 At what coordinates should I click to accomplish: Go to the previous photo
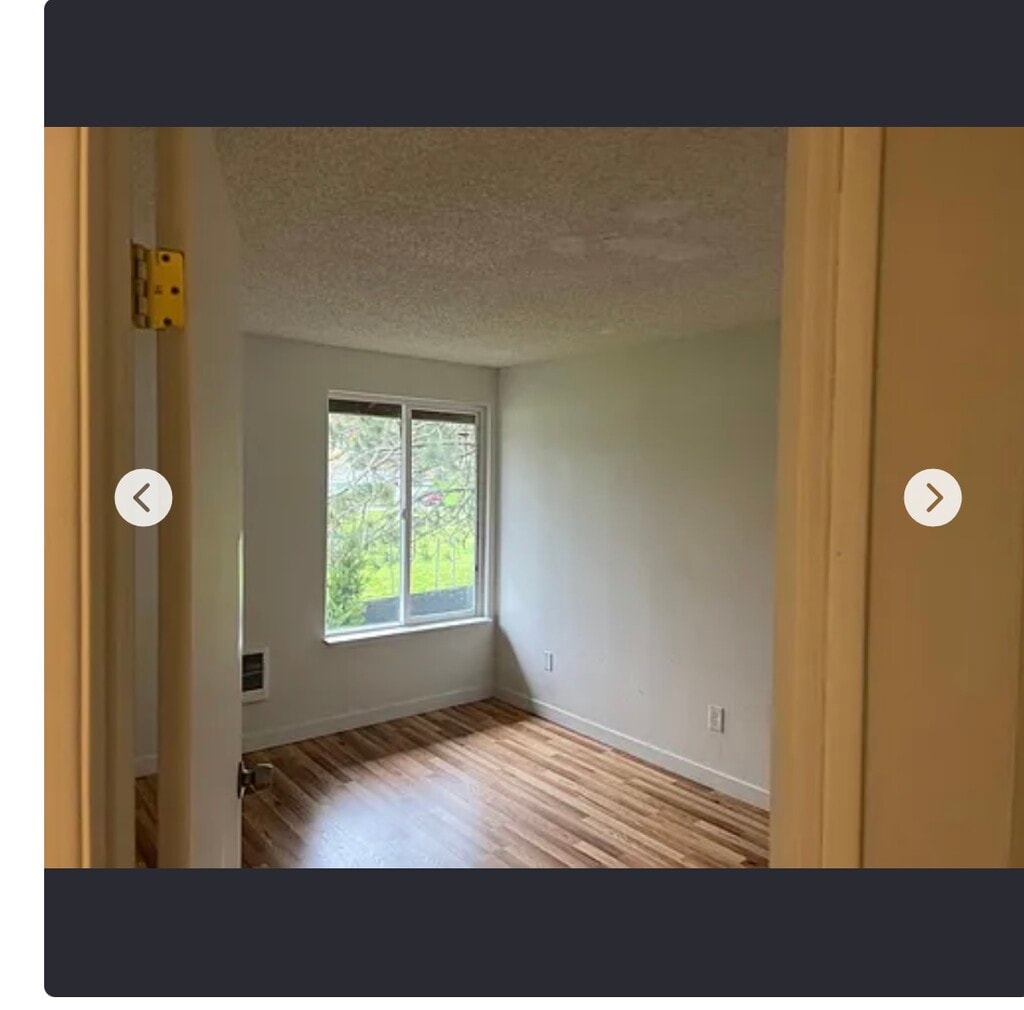(143, 497)
